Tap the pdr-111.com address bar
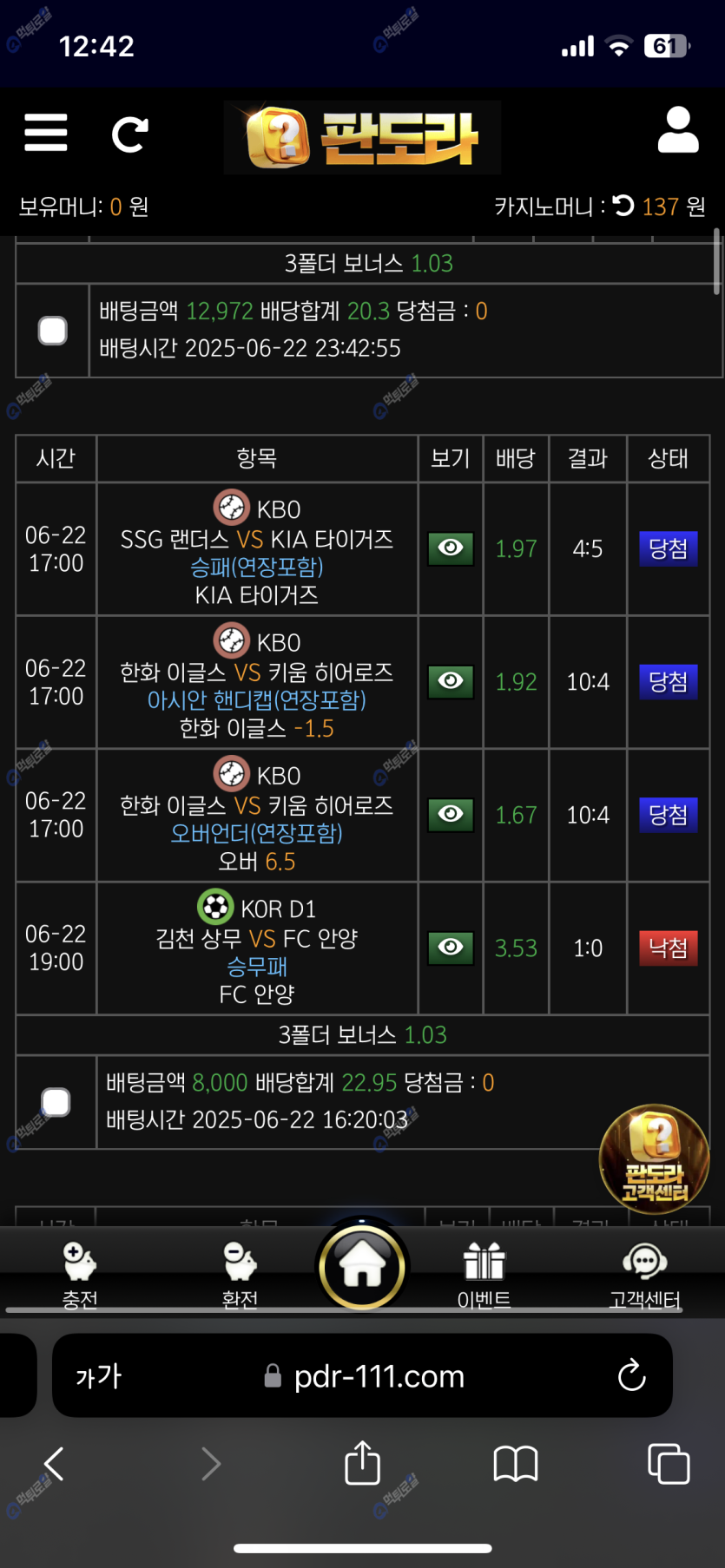The width and height of the screenshot is (725, 1568). 378,1376
